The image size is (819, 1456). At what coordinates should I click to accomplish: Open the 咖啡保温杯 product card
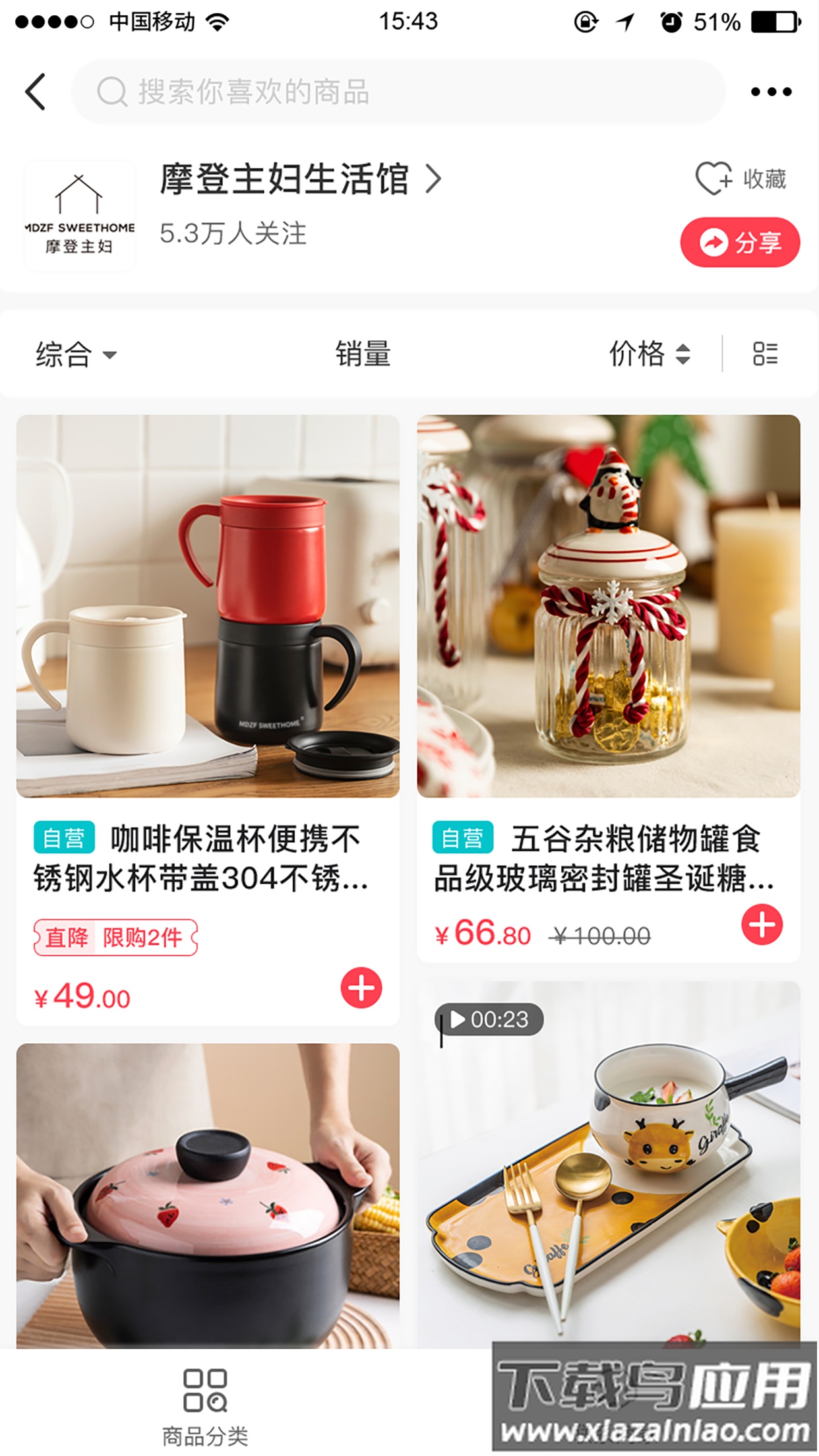coord(208,607)
